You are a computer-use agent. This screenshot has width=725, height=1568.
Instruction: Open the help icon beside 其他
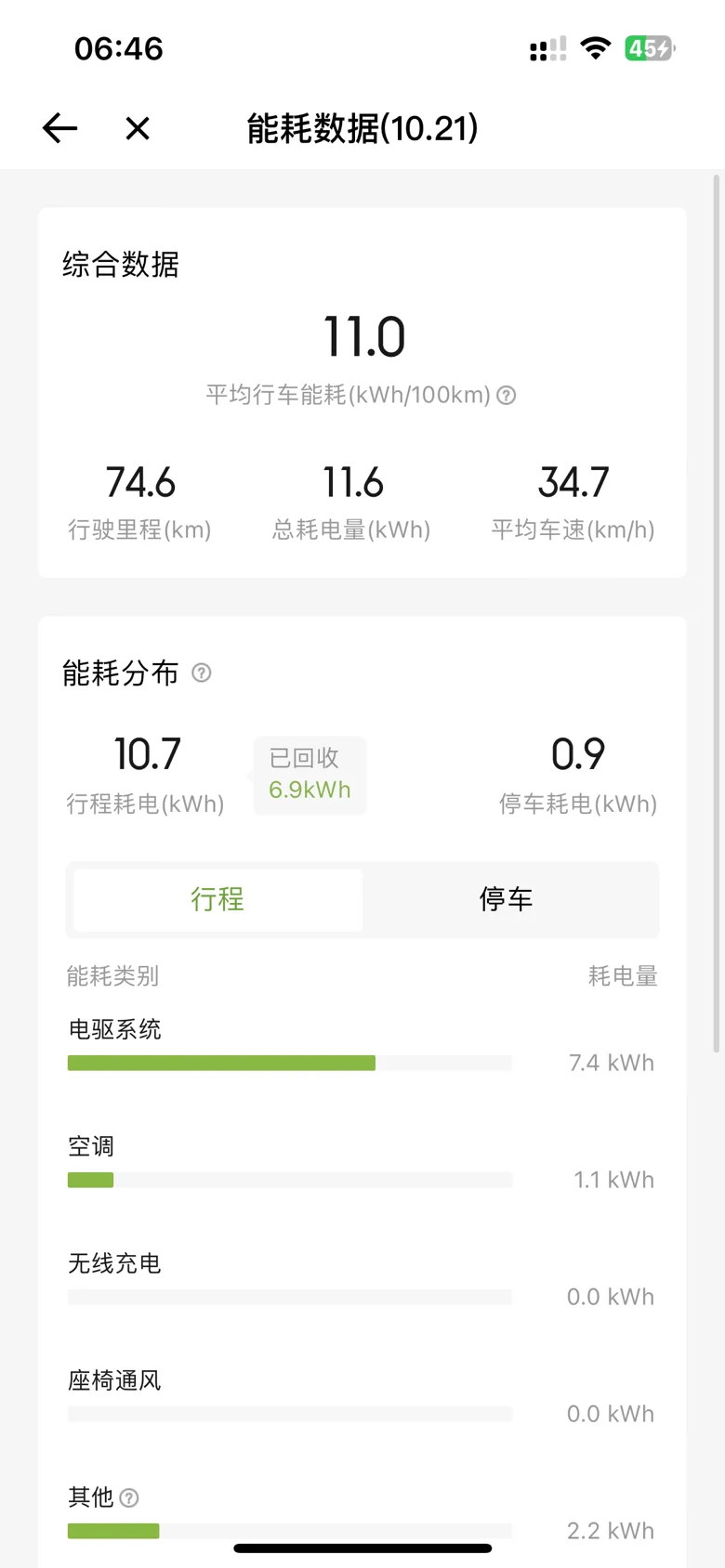[130, 1497]
